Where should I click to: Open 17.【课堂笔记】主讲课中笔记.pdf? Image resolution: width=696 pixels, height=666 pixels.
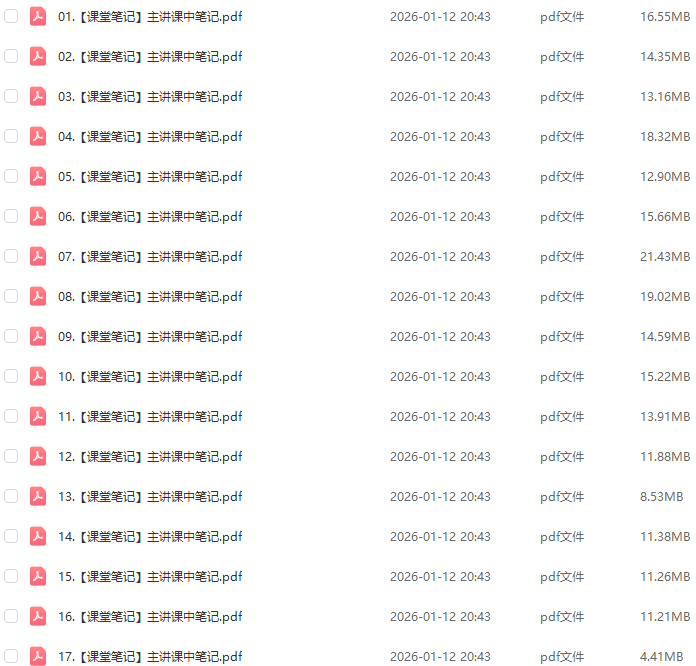tap(150, 657)
